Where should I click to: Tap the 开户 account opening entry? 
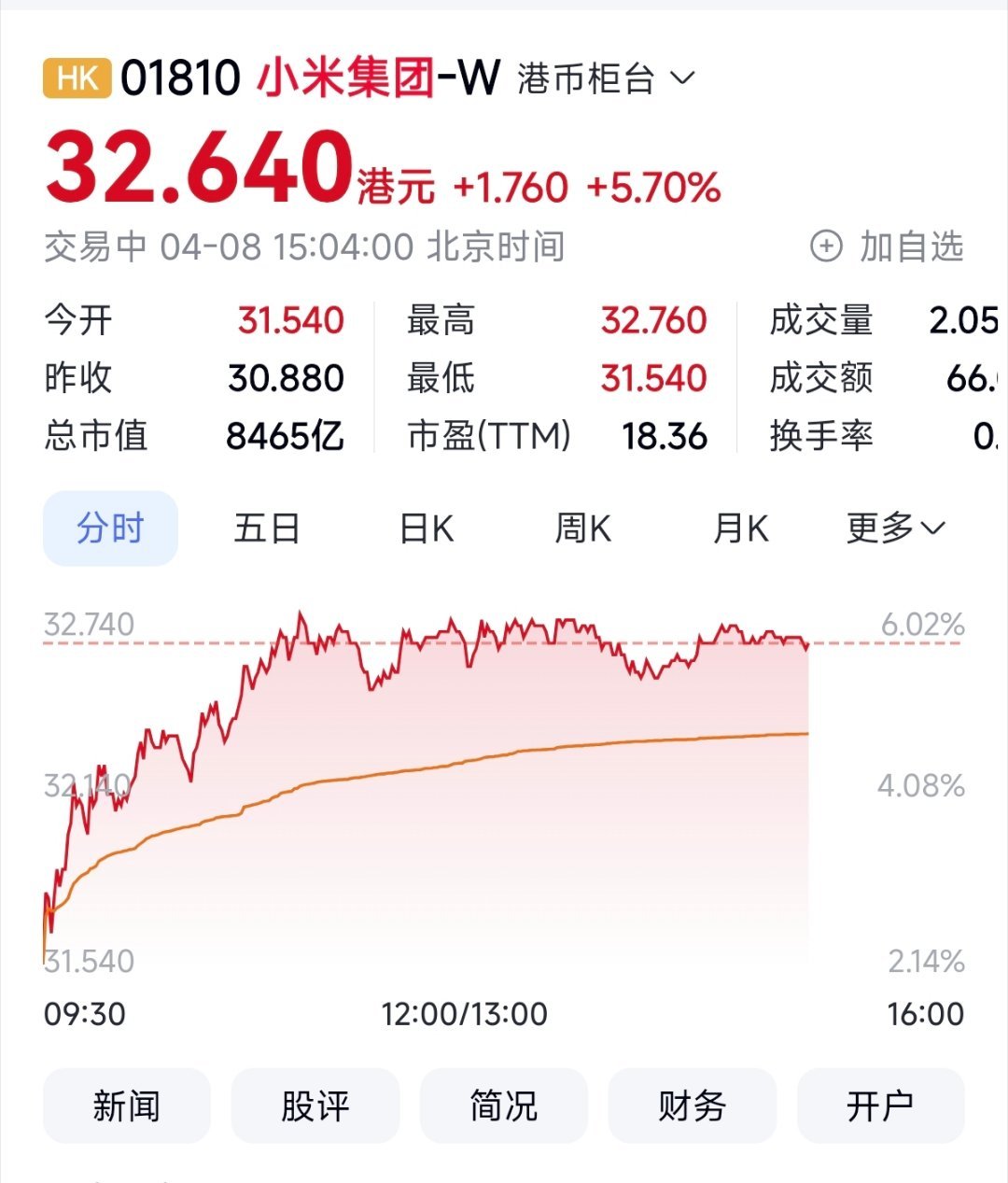coord(881,1106)
